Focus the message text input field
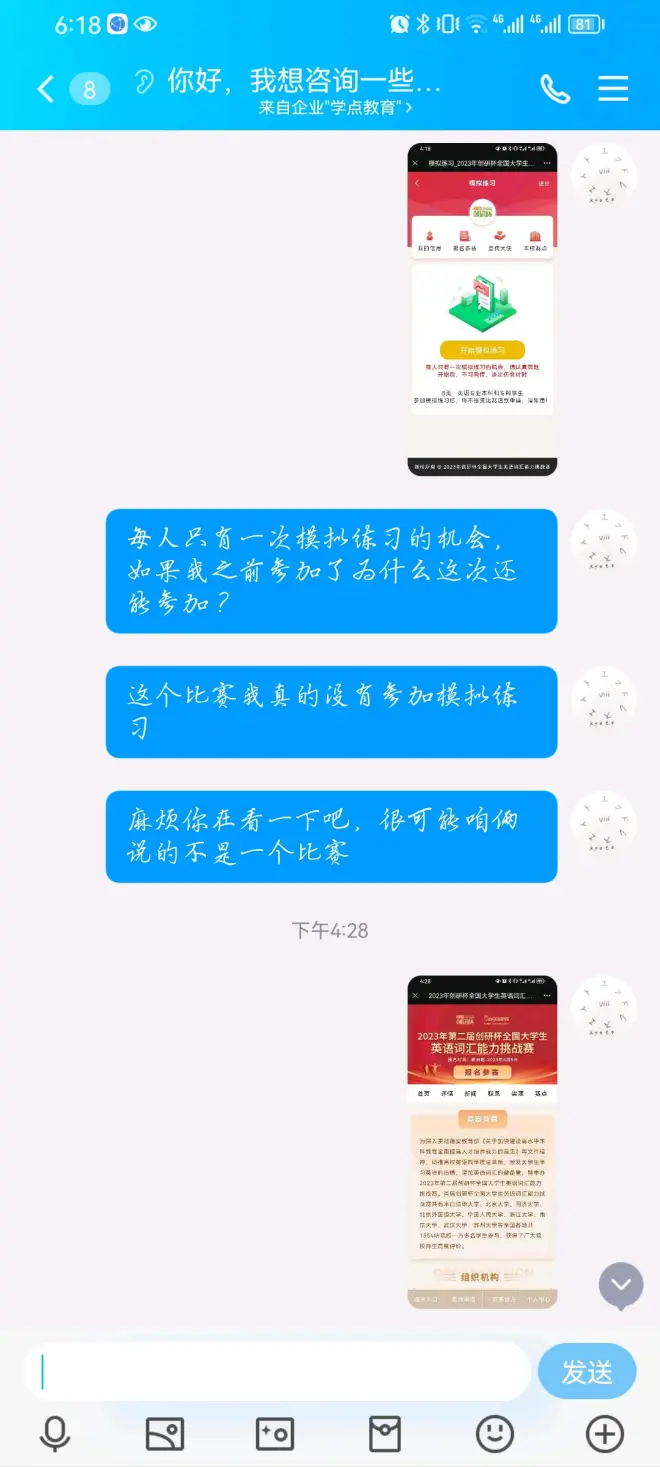660x1467 pixels. [x=278, y=1371]
